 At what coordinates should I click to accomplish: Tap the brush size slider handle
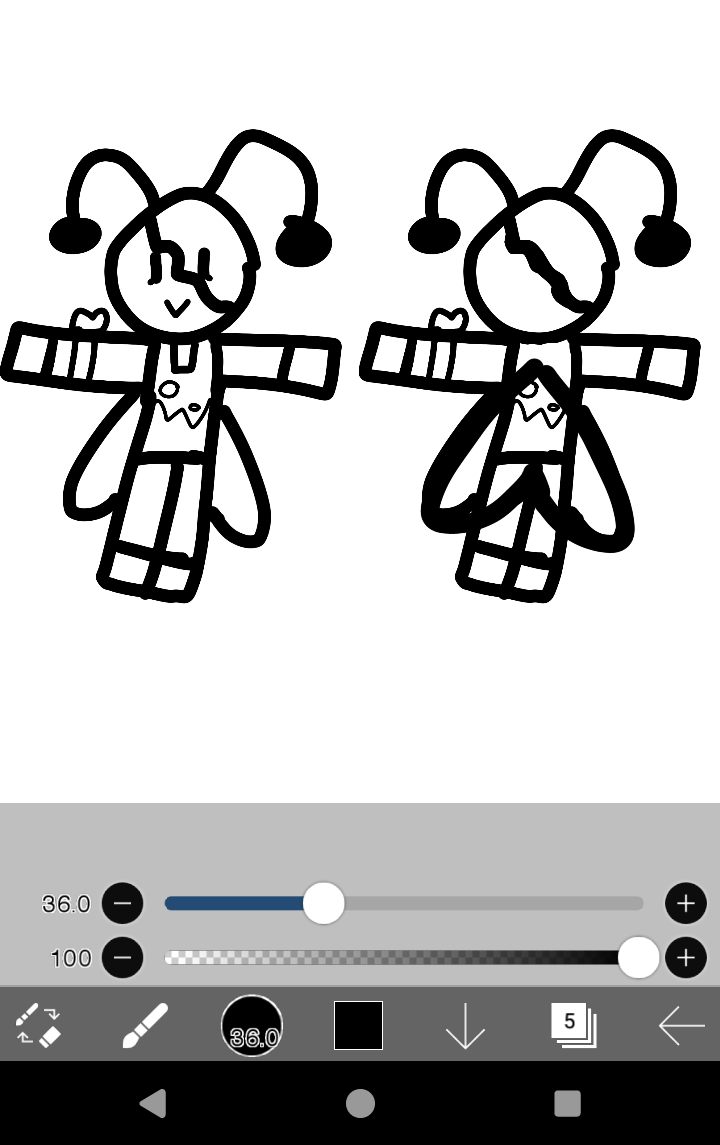pos(322,903)
